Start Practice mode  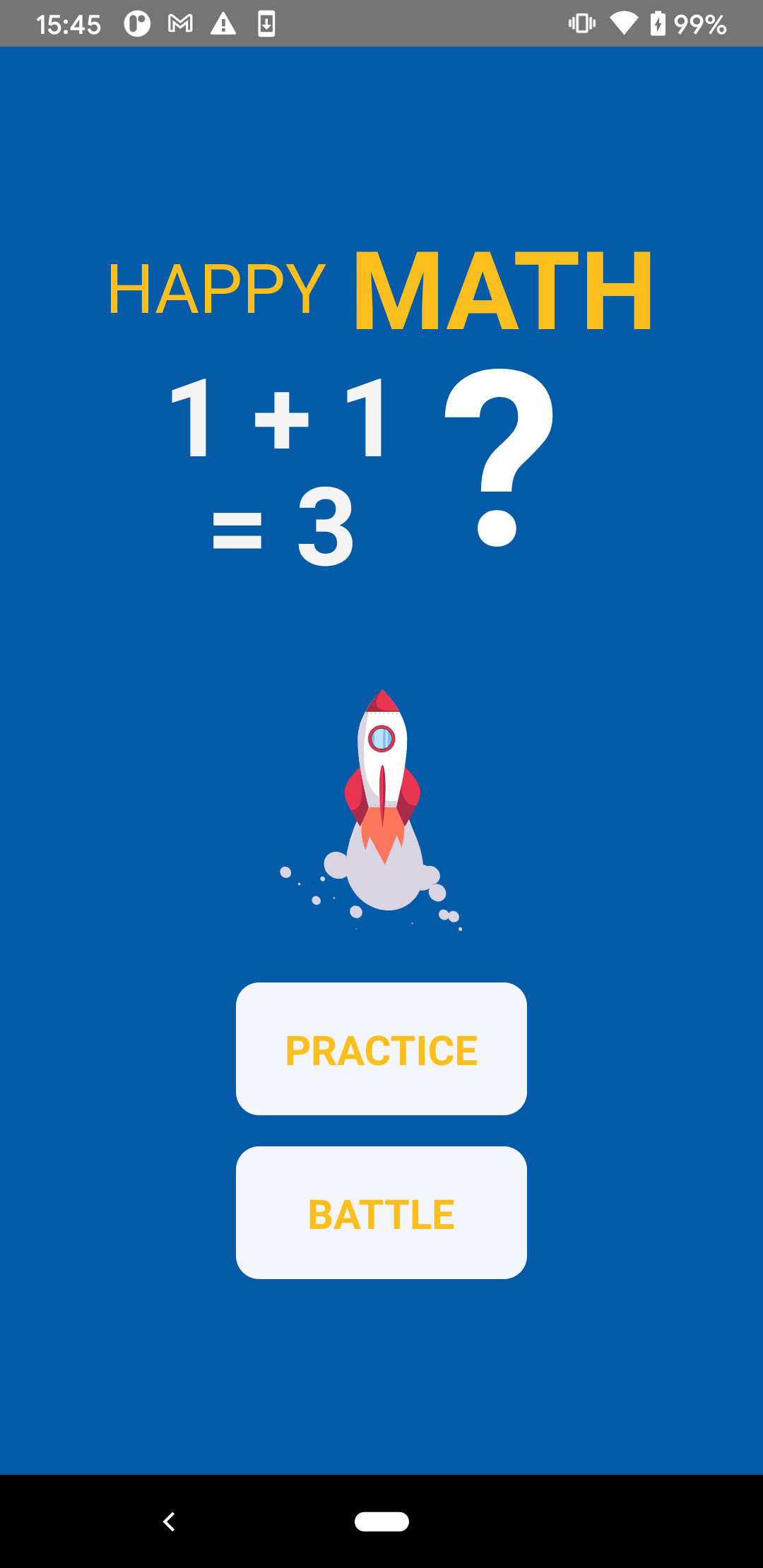(381, 1049)
